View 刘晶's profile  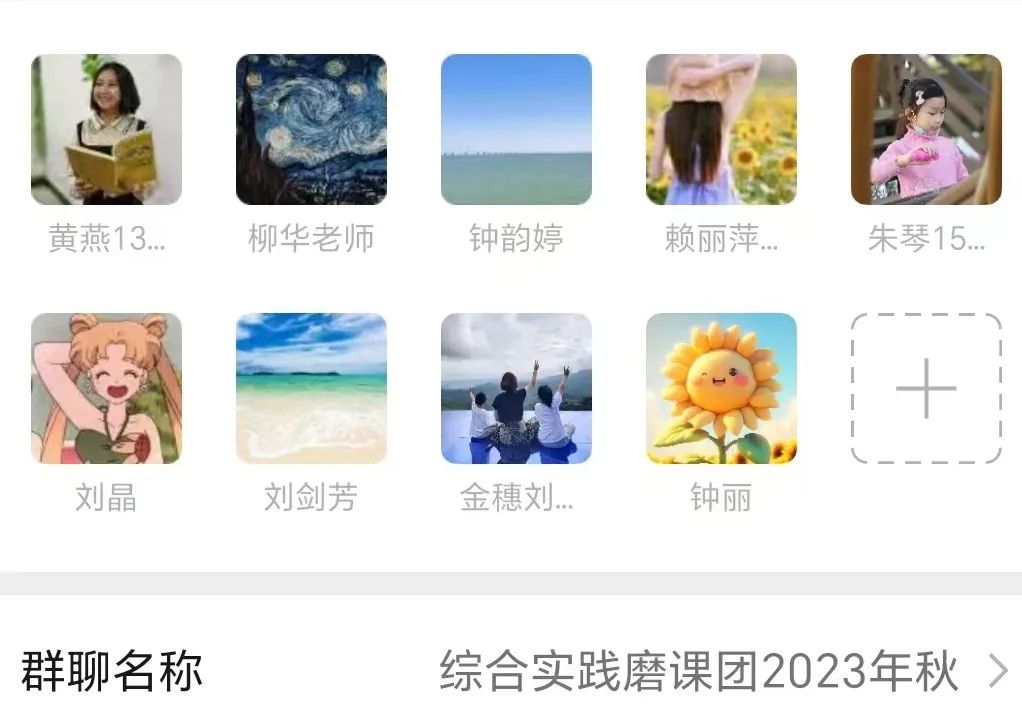106,389
